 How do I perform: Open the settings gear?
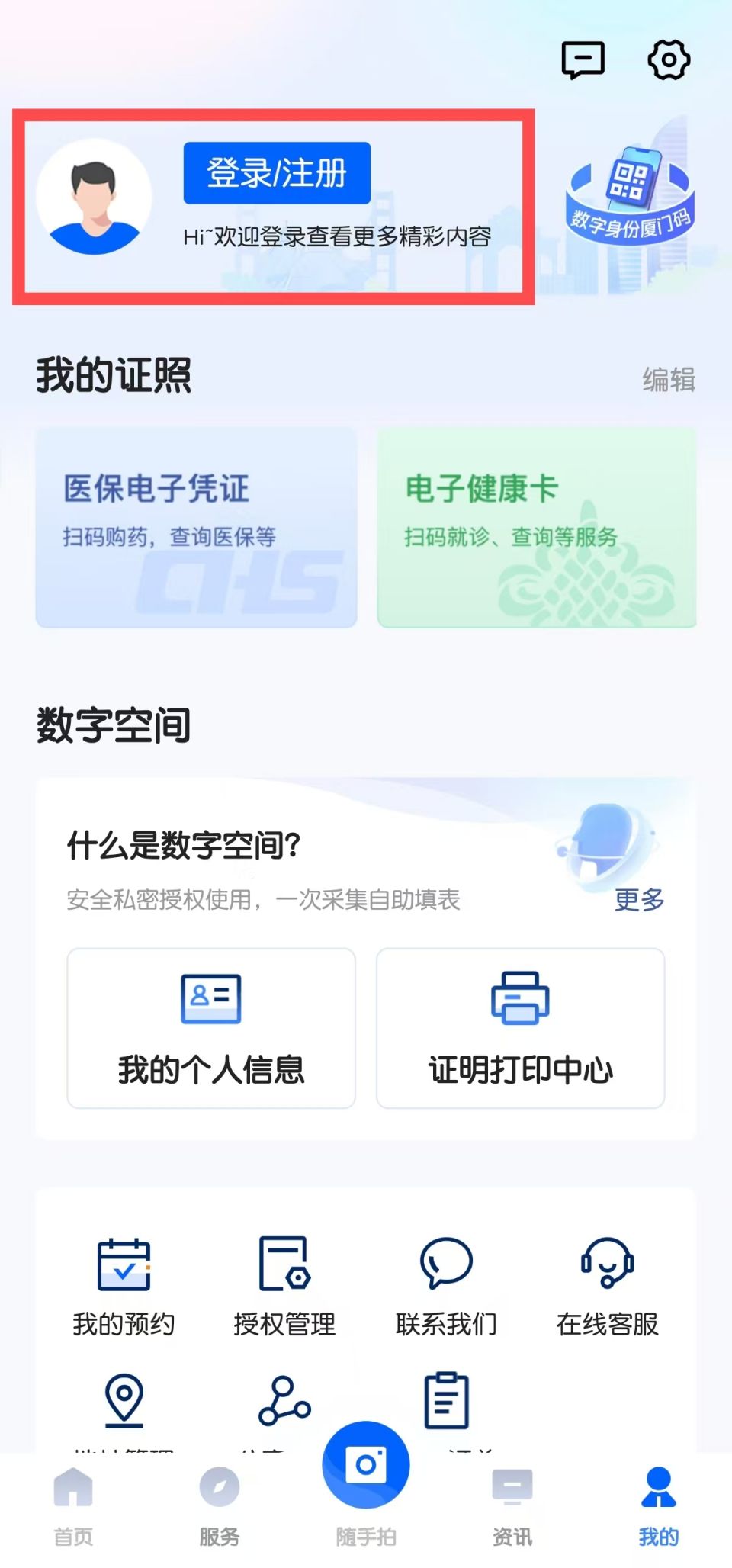pyautogui.click(x=669, y=60)
